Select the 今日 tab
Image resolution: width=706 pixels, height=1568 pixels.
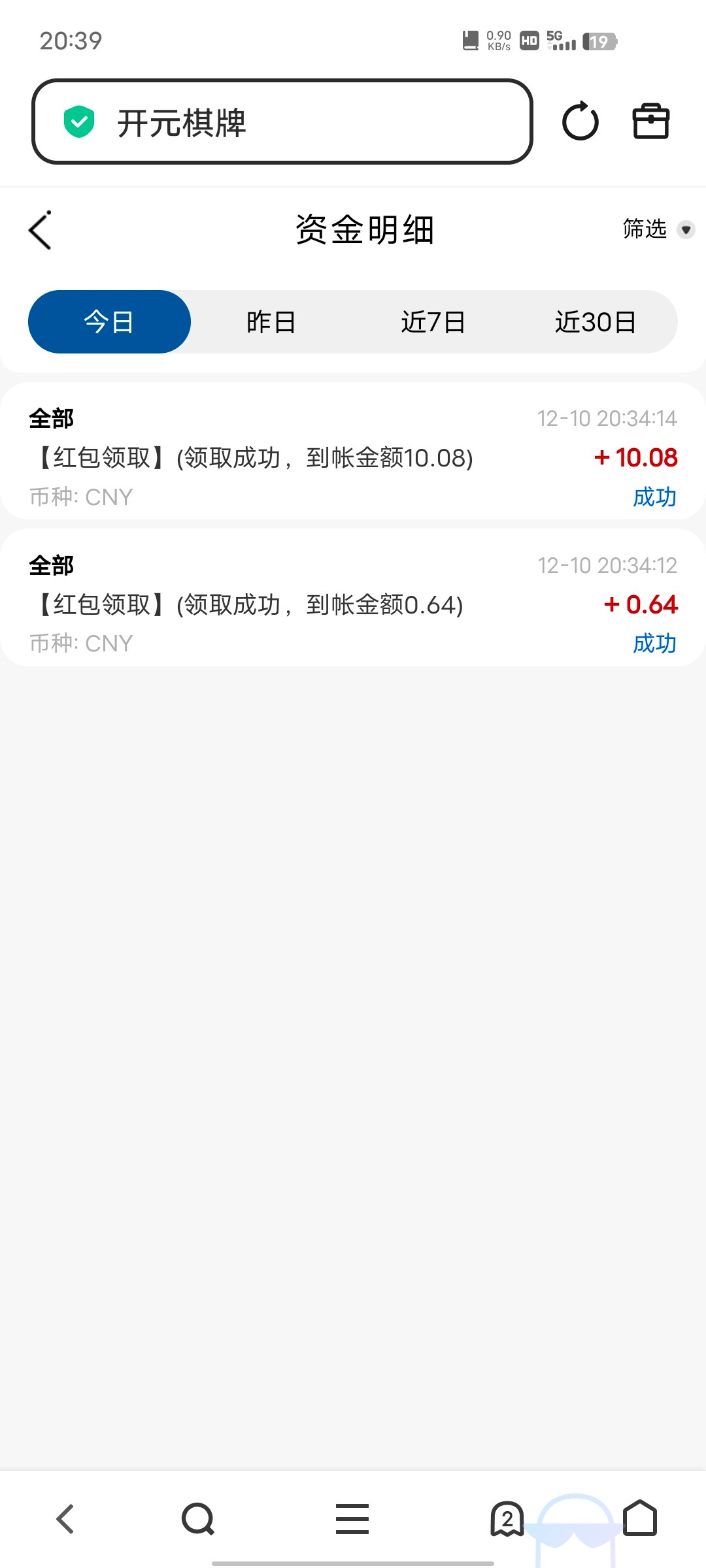[x=109, y=322]
